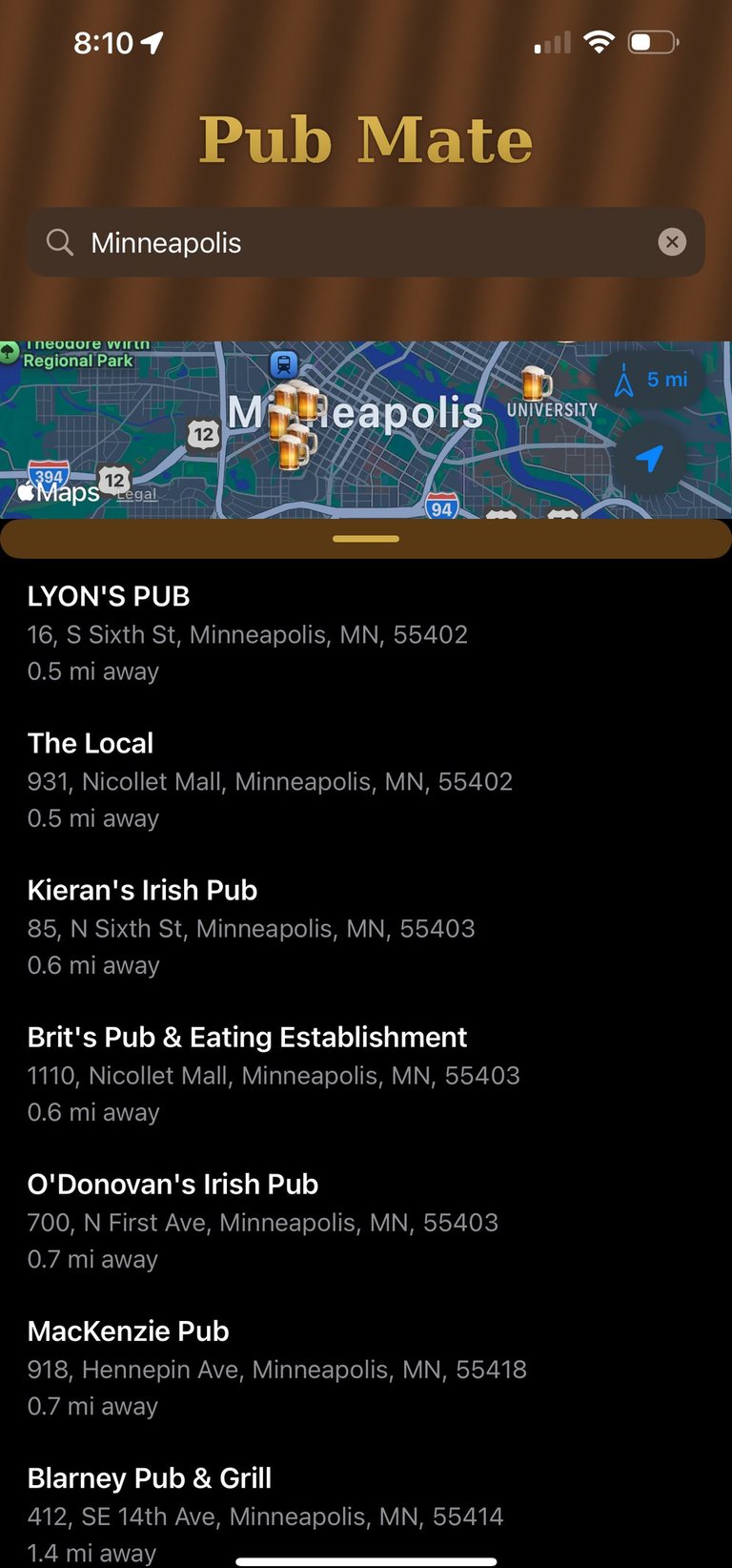This screenshot has height=1568, width=732.
Task: Tap the beer pin near University
Action: coord(537,382)
